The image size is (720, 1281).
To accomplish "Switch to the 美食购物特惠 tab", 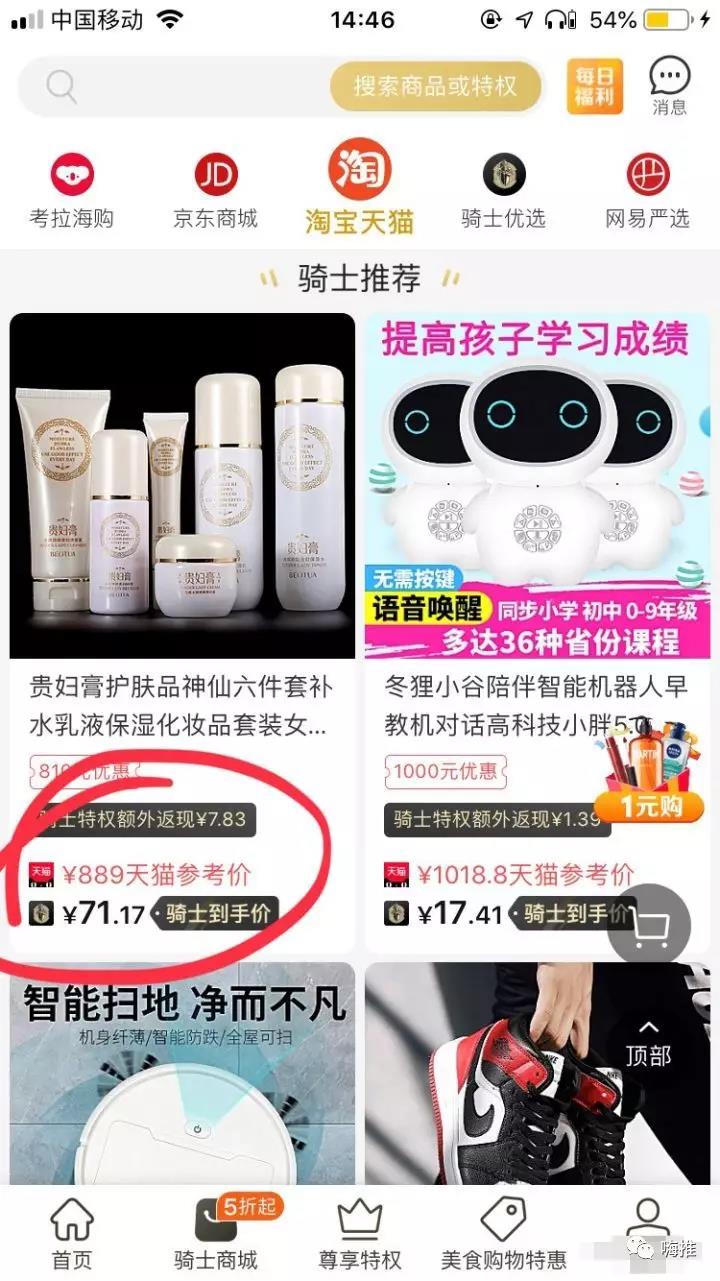I will (x=503, y=1233).
